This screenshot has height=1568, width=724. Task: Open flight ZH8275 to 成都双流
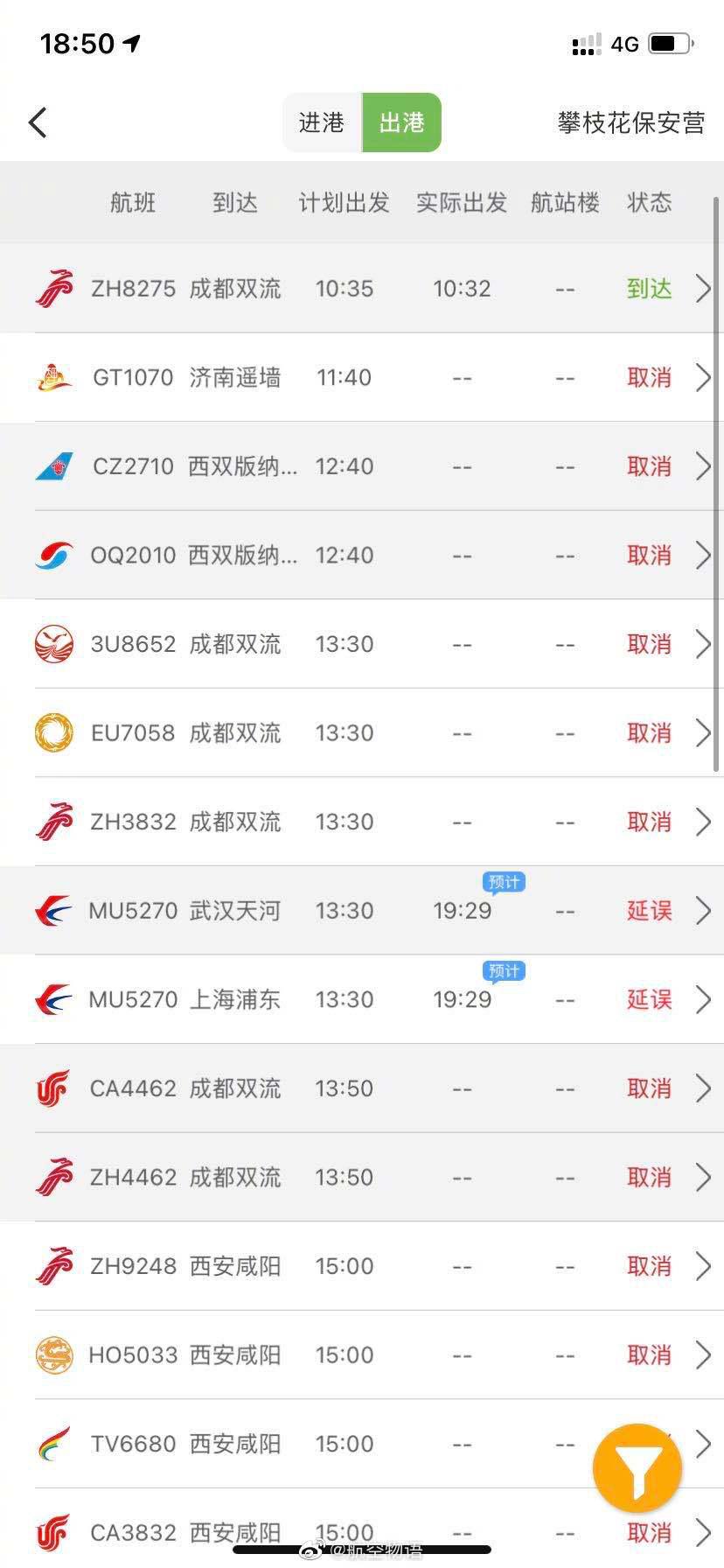pos(362,289)
